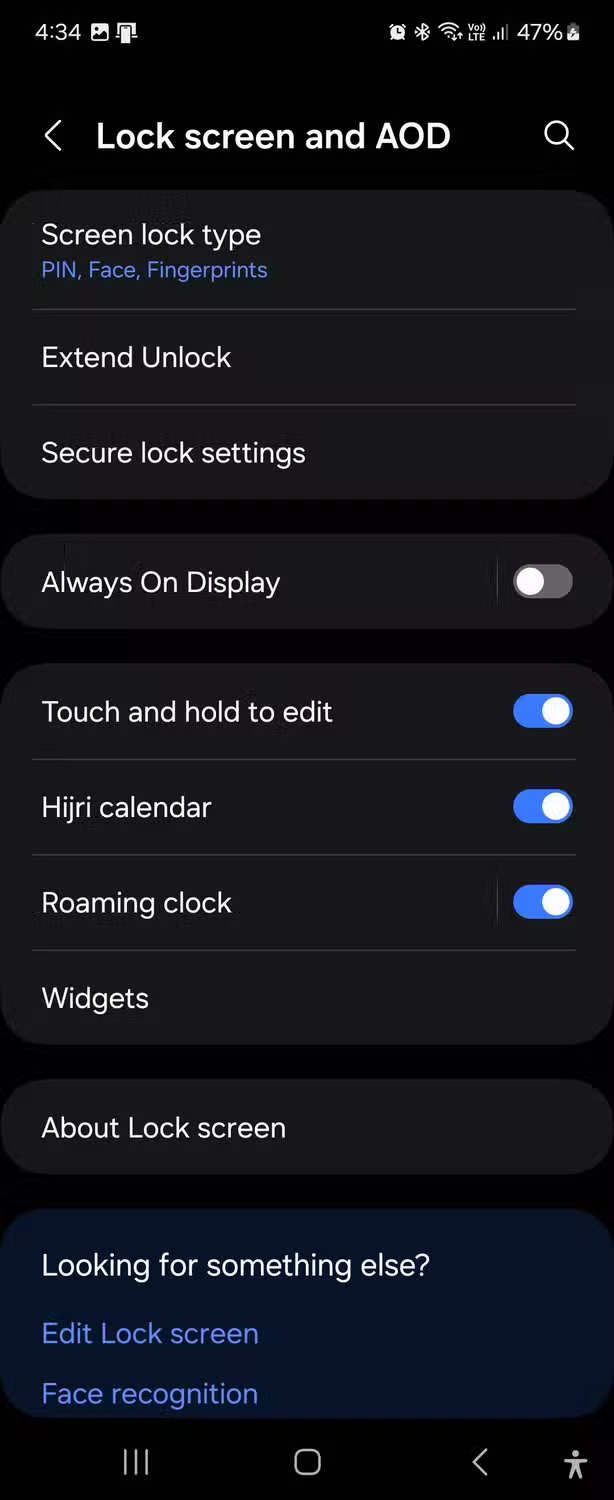Viewport: 614px width, 1500px height.
Task: Disable Touch and hold to edit
Action: pyautogui.click(x=543, y=711)
